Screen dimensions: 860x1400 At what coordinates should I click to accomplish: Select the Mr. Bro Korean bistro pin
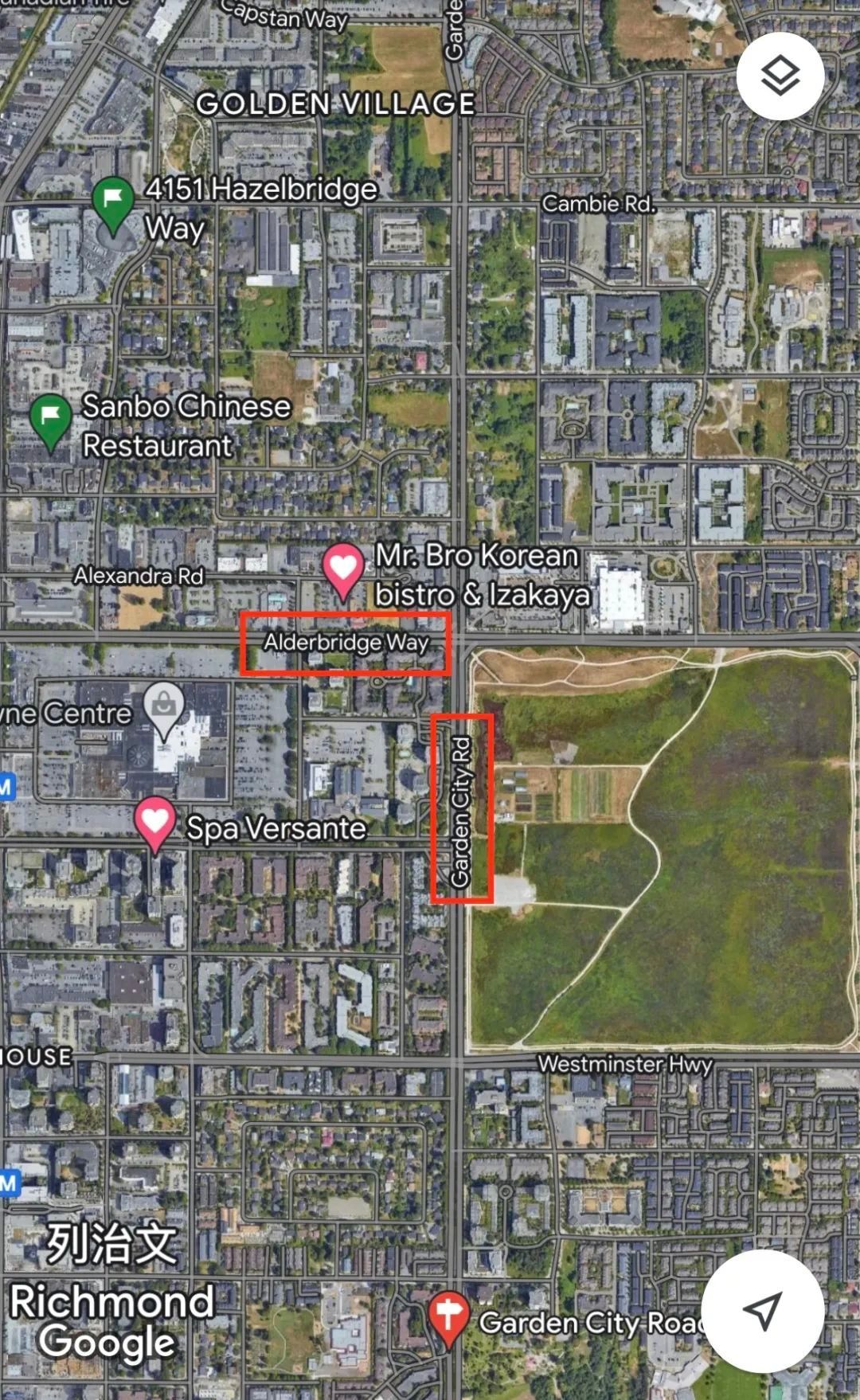[x=343, y=569]
